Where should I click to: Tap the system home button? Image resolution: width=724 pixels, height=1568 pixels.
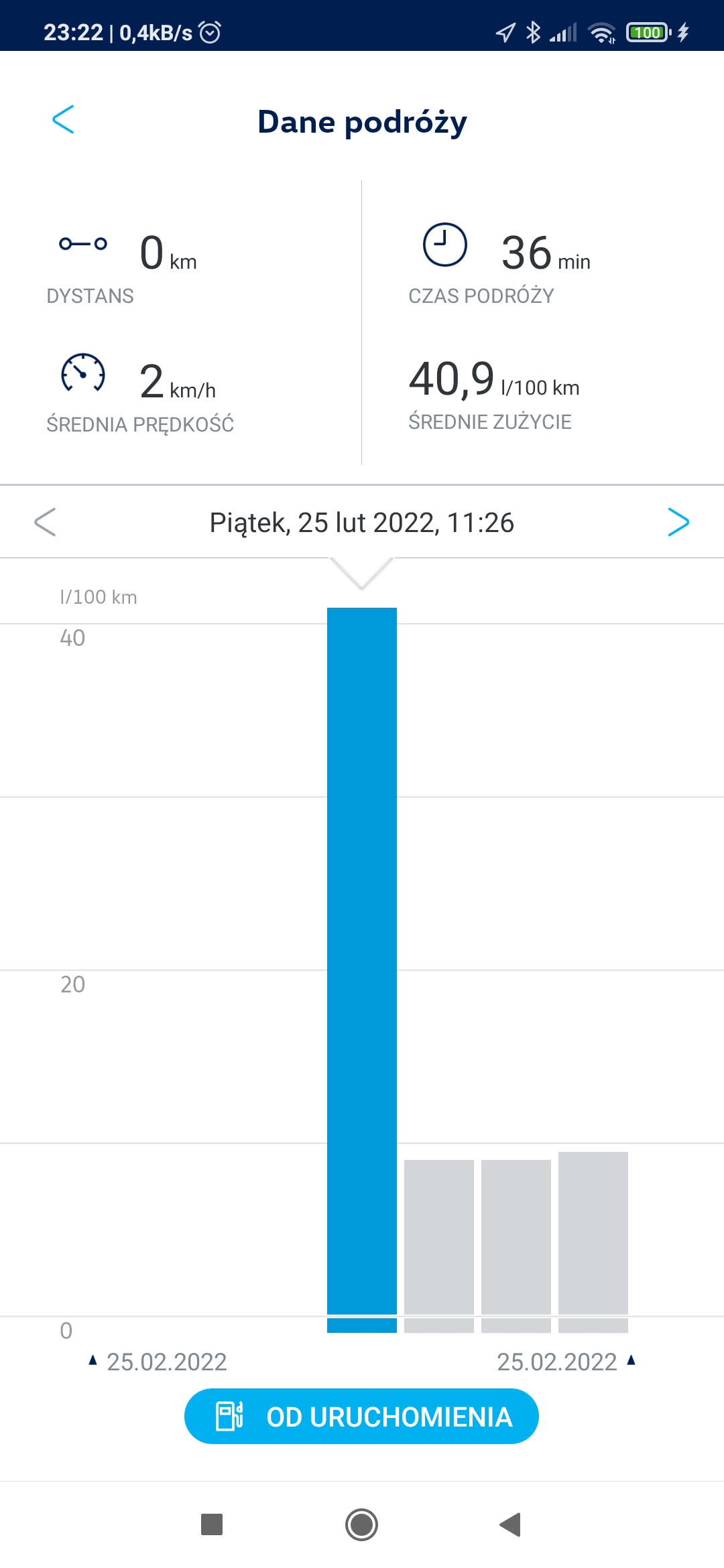click(x=361, y=1525)
